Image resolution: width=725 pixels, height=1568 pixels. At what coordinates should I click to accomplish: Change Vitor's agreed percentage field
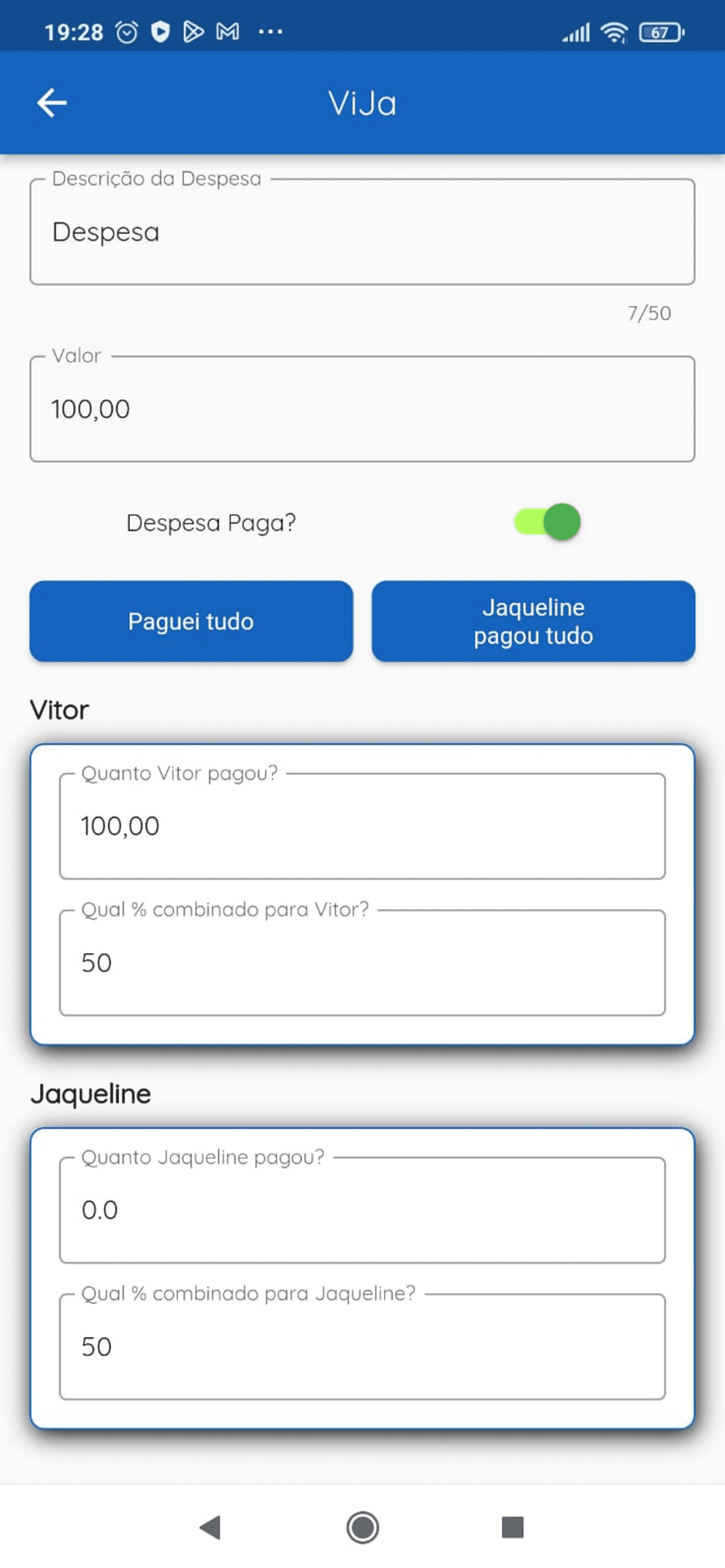click(x=362, y=962)
